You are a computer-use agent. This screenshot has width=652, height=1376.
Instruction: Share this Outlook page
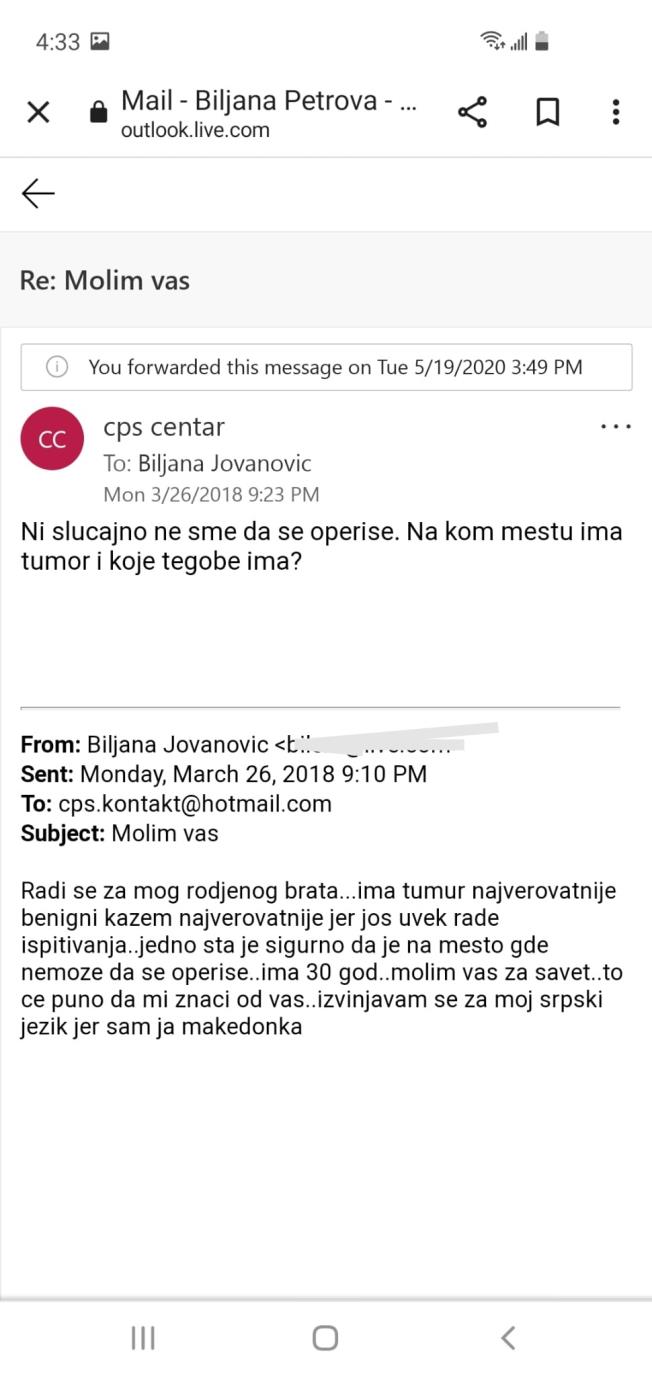472,112
